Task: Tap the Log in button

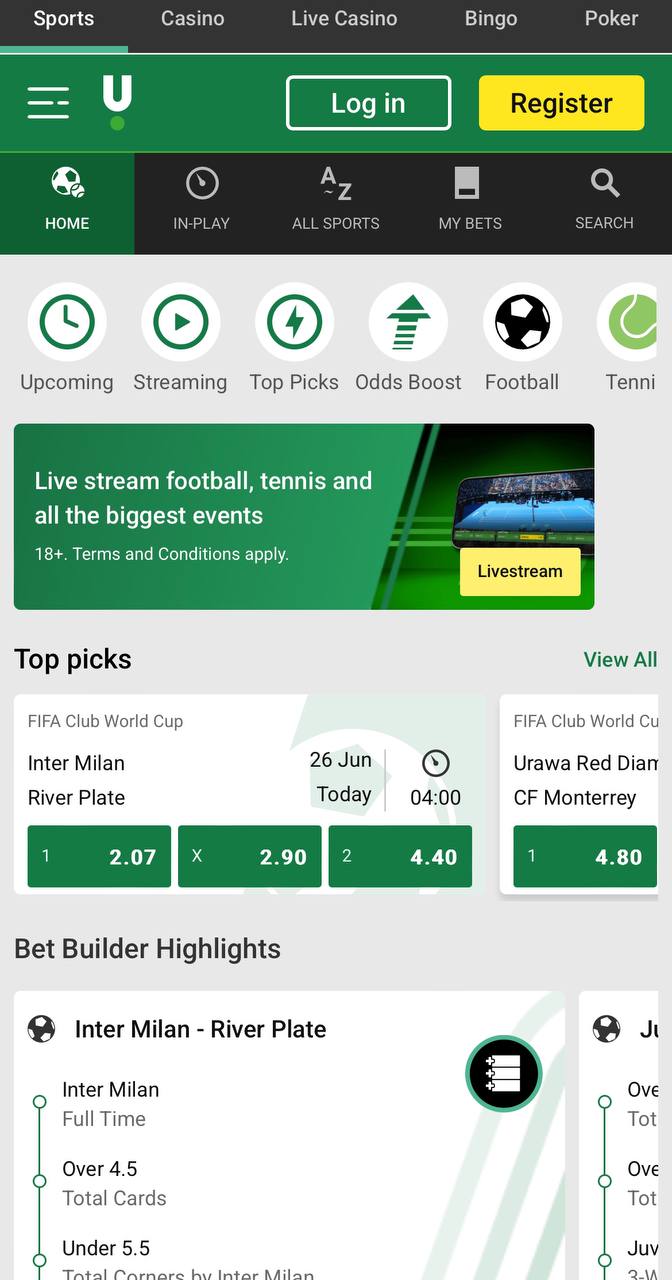Action: (368, 103)
